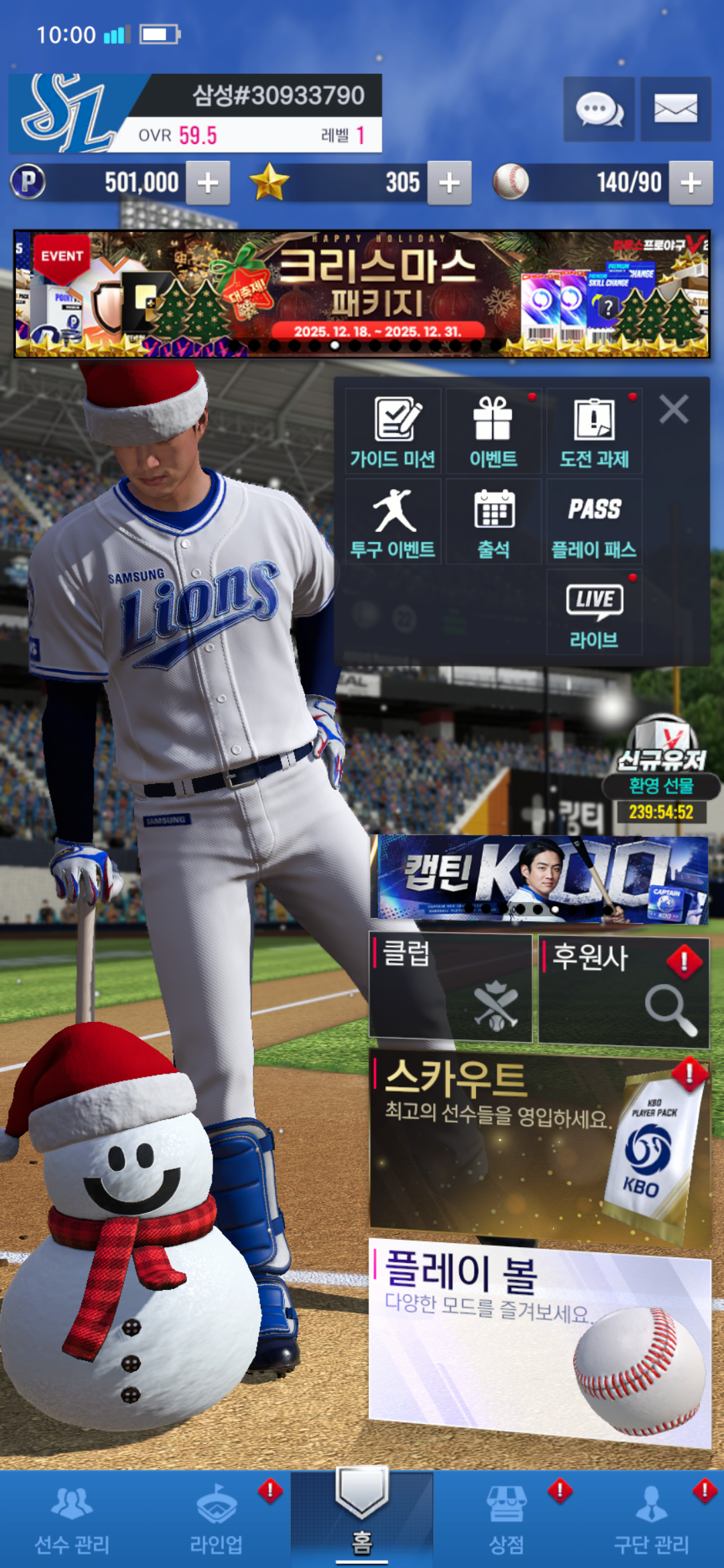This screenshot has height=1568, width=724.
Task: Open the 크리스마스 패키지 event banner
Action: point(362,293)
